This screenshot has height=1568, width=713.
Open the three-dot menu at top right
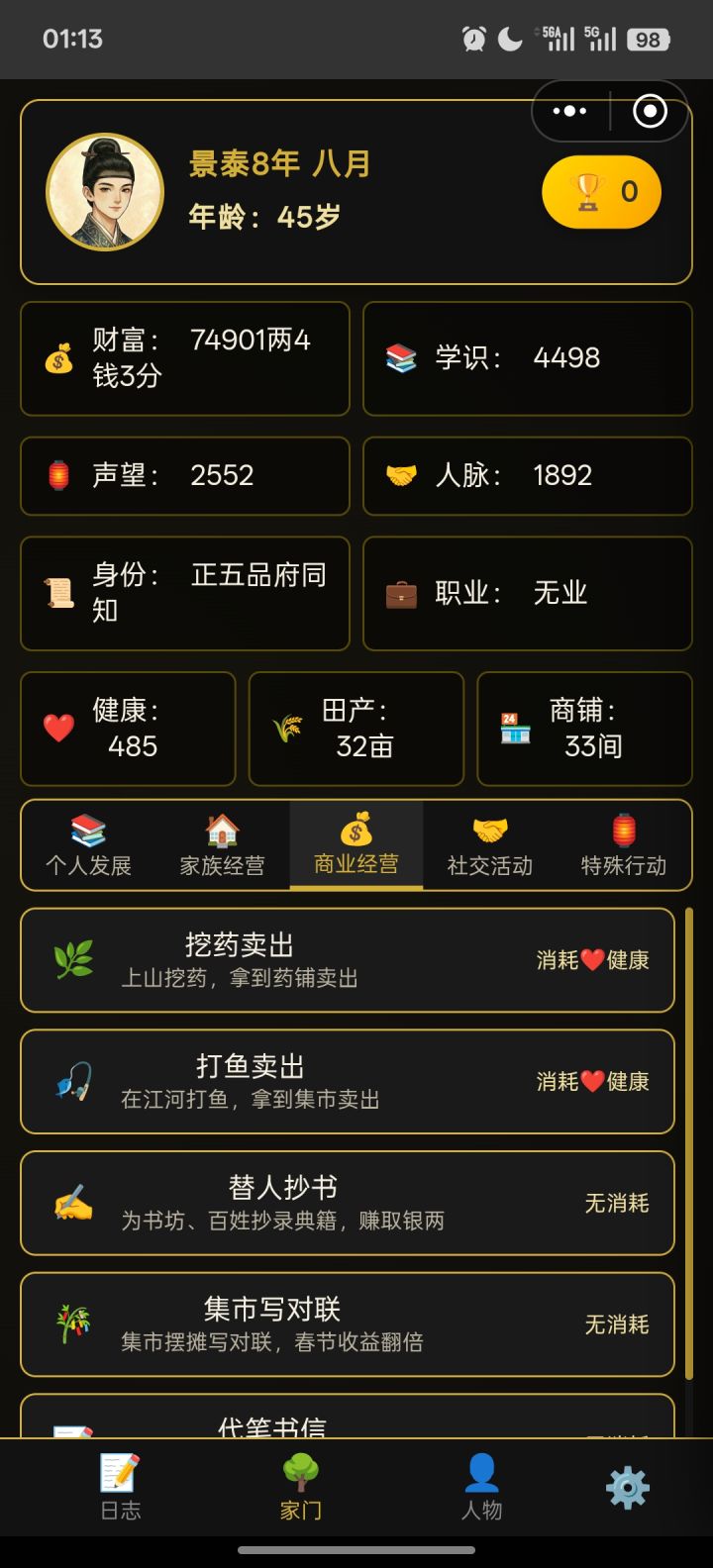point(569,111)
